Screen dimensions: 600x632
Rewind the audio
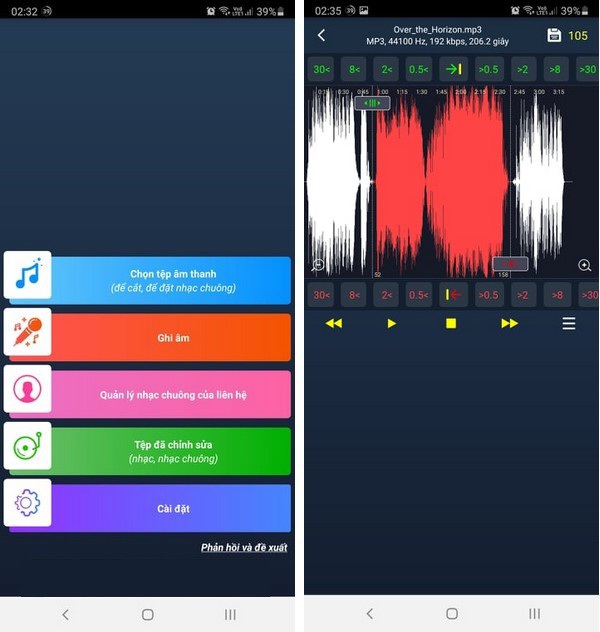[334, 324]
